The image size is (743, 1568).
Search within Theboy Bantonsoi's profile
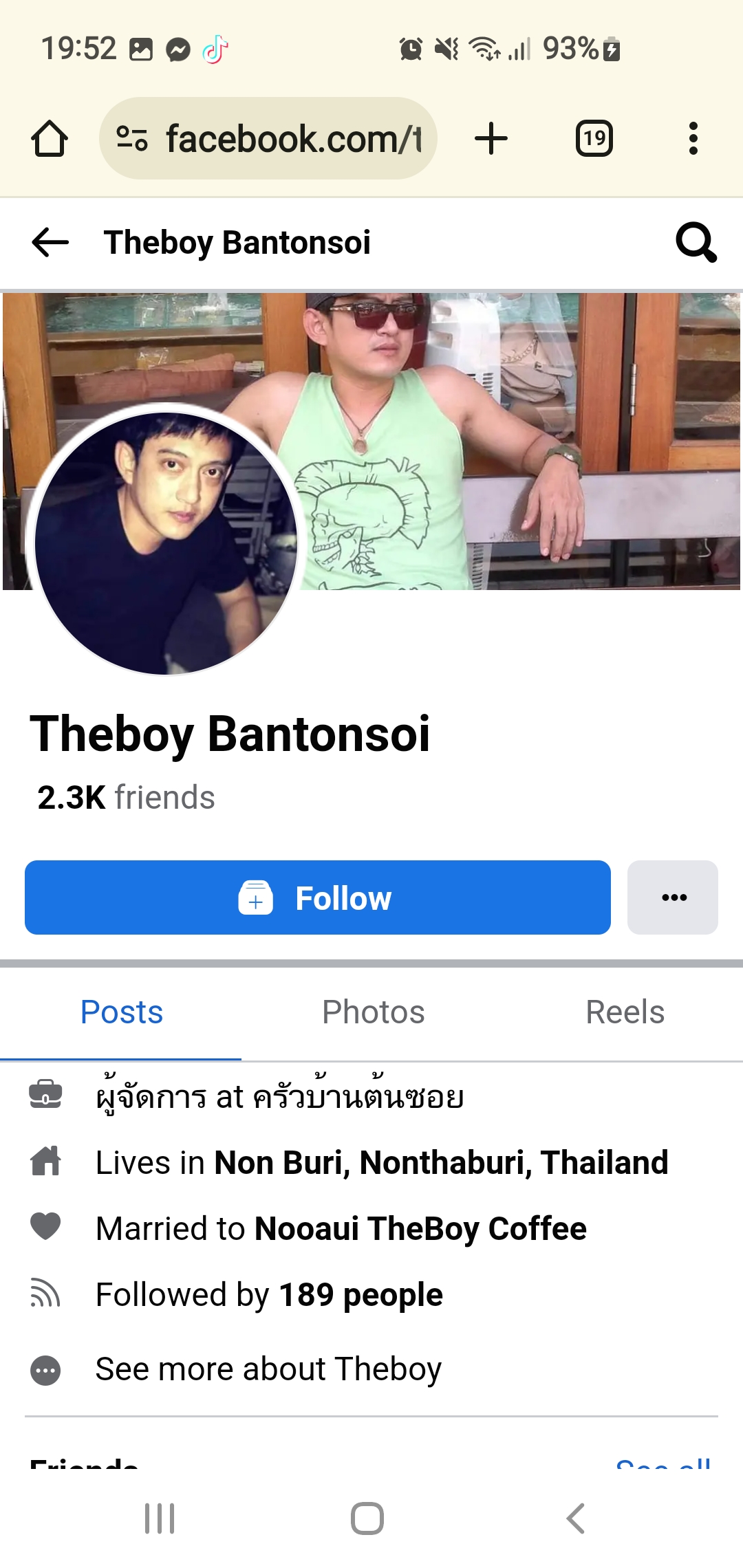(x=696, y=243)
